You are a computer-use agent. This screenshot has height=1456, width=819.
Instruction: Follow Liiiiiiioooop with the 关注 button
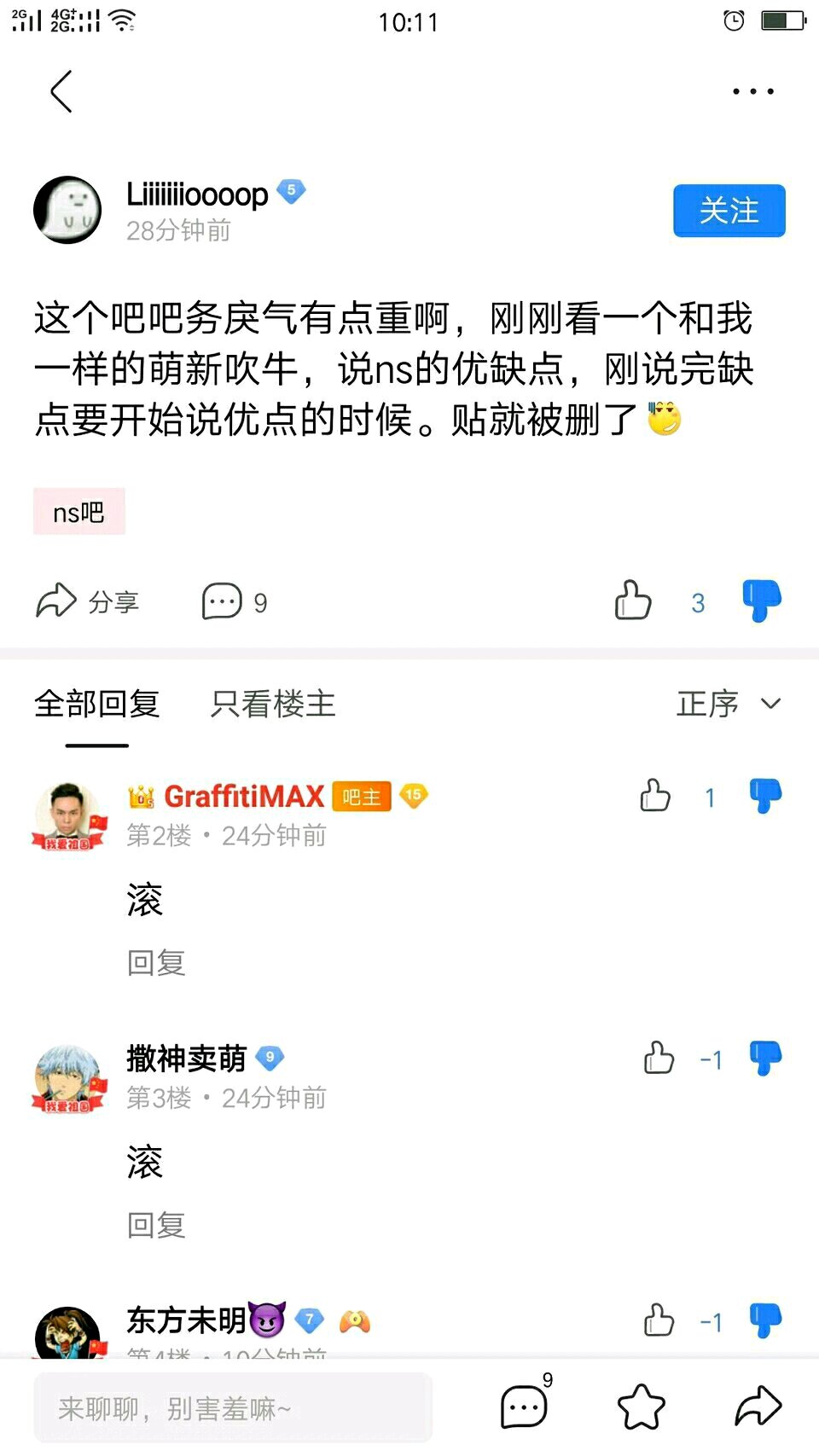(729, 211)
